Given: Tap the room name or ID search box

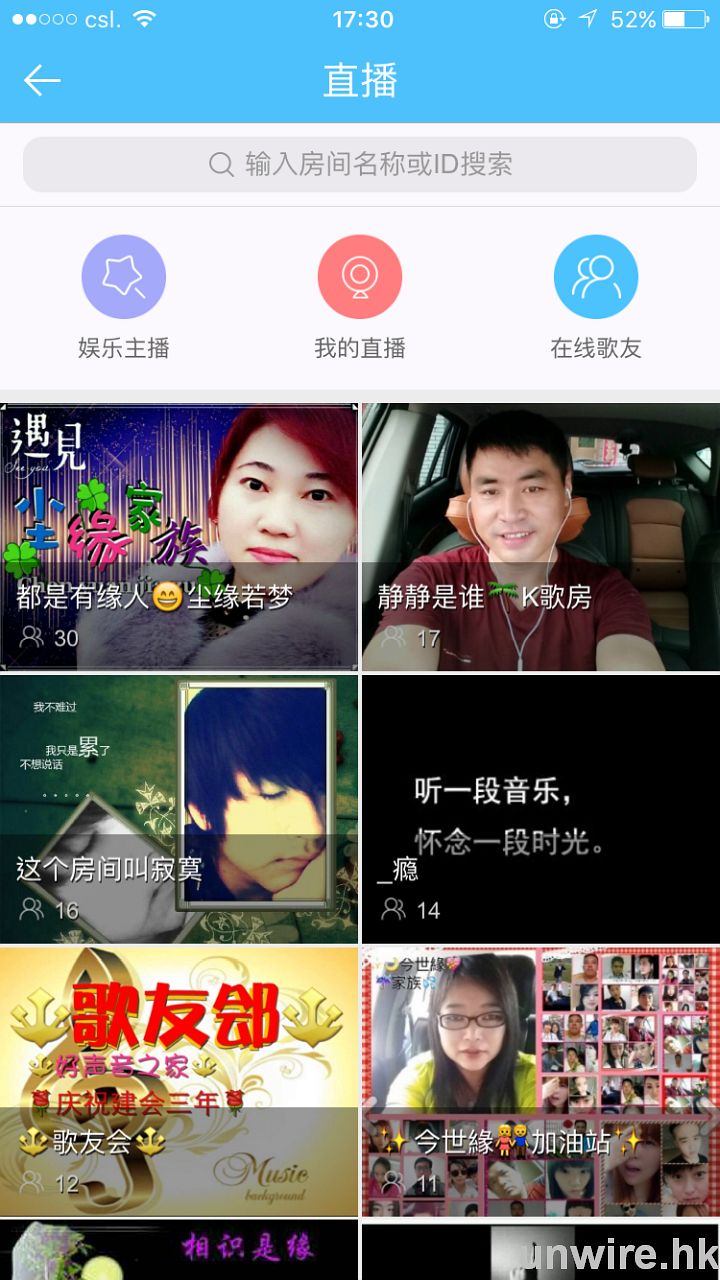Looking at the screenshot, I should coord(360,164).
